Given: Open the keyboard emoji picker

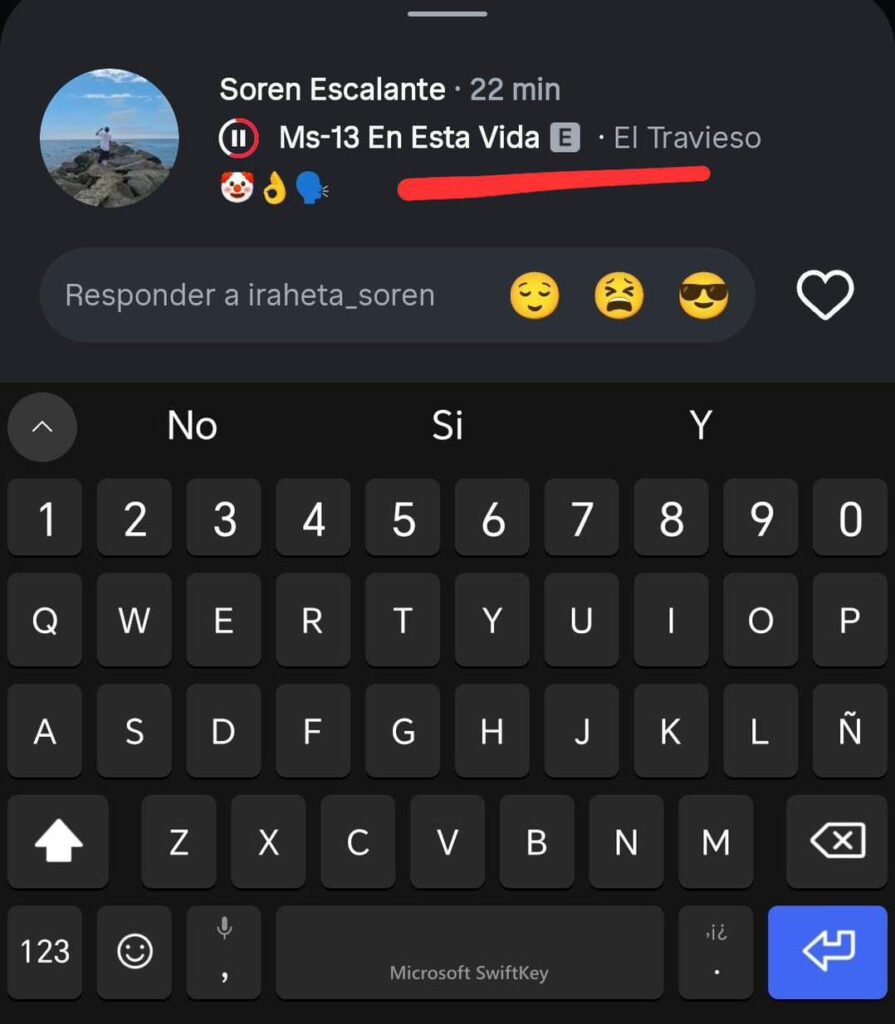Looking at the screenshot, I should [134, 951].
